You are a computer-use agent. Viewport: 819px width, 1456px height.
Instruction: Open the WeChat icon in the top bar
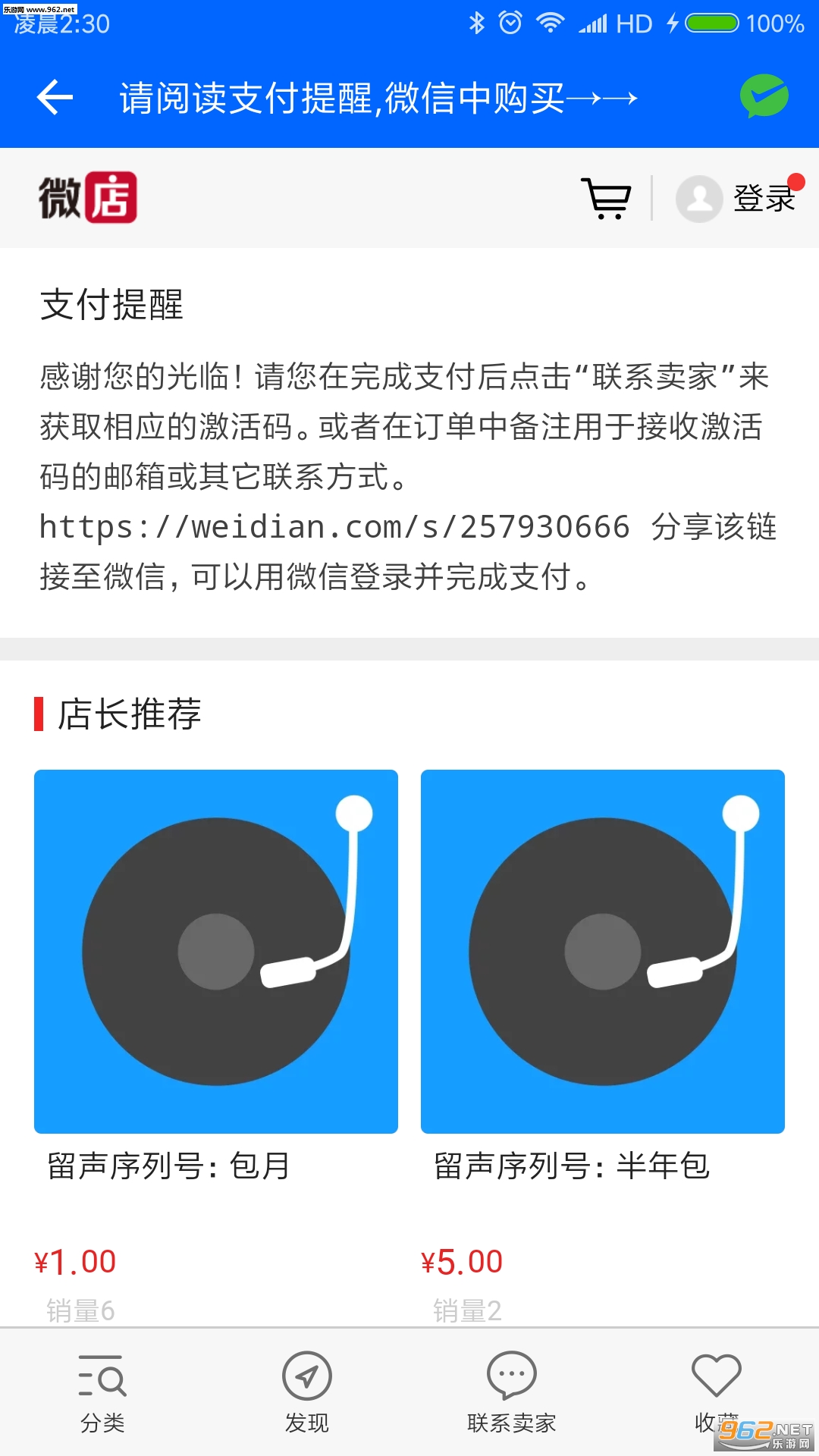tap(764, 96)
